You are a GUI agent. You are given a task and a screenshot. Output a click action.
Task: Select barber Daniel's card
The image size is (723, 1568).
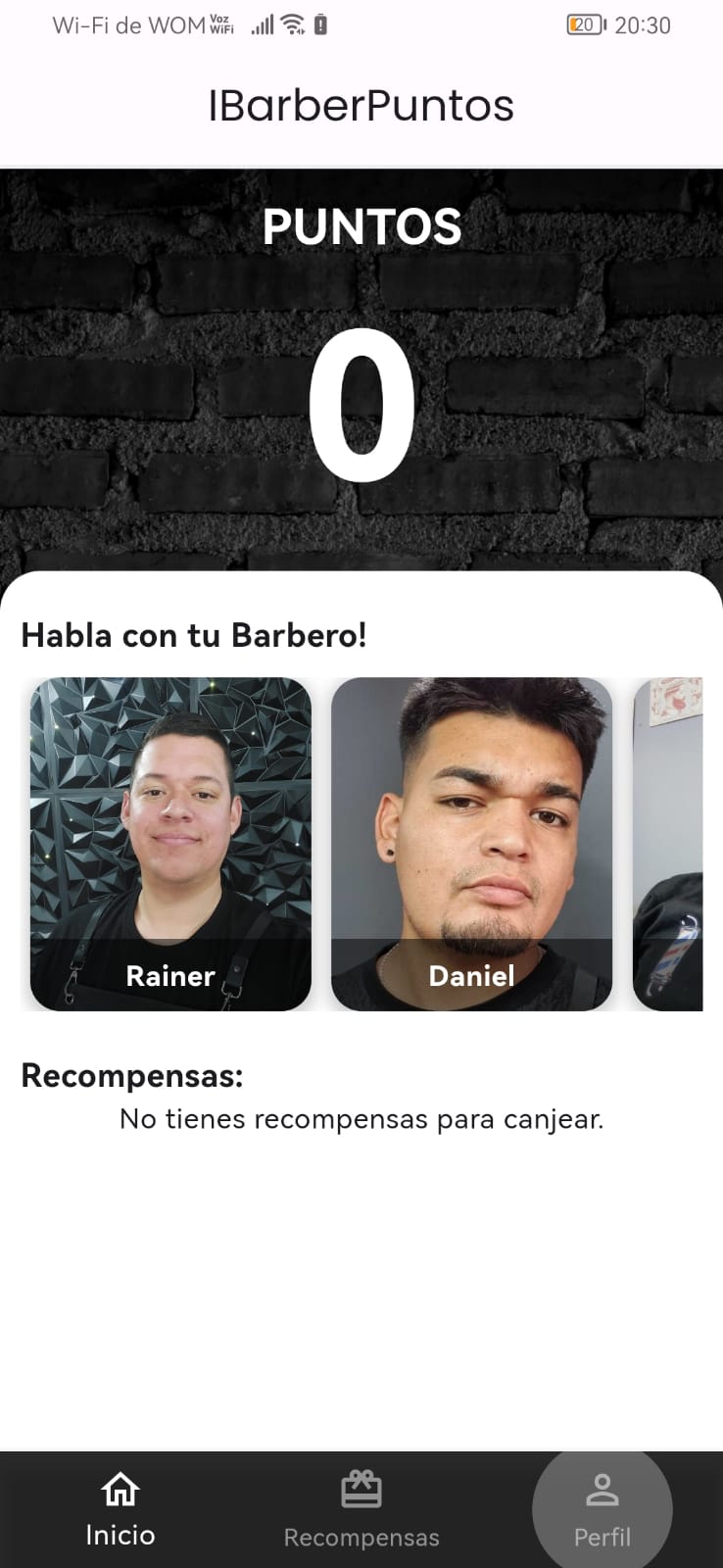pyautogui.click(x=471, y=844)
